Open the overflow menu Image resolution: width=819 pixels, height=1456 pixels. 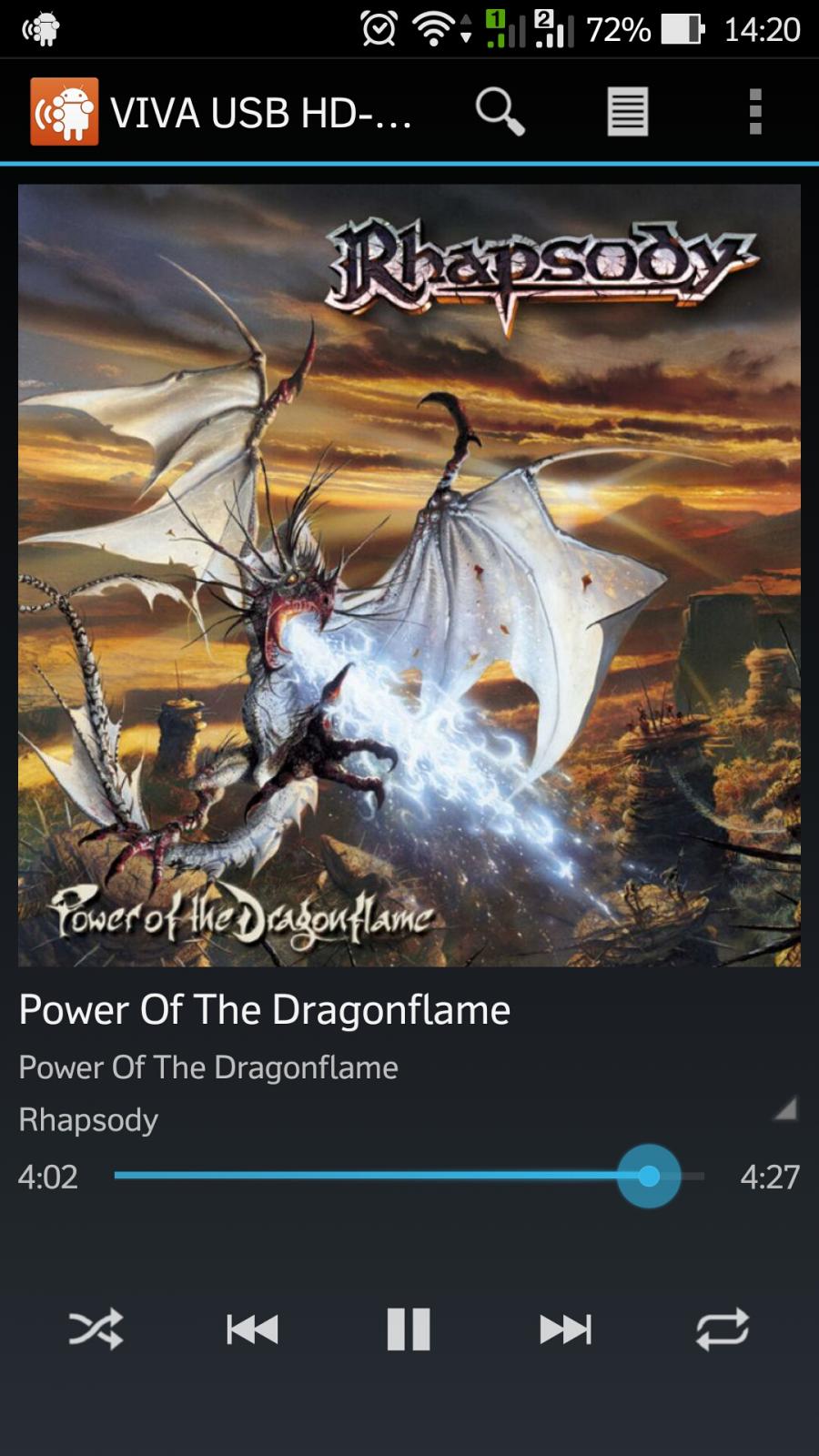755,112
